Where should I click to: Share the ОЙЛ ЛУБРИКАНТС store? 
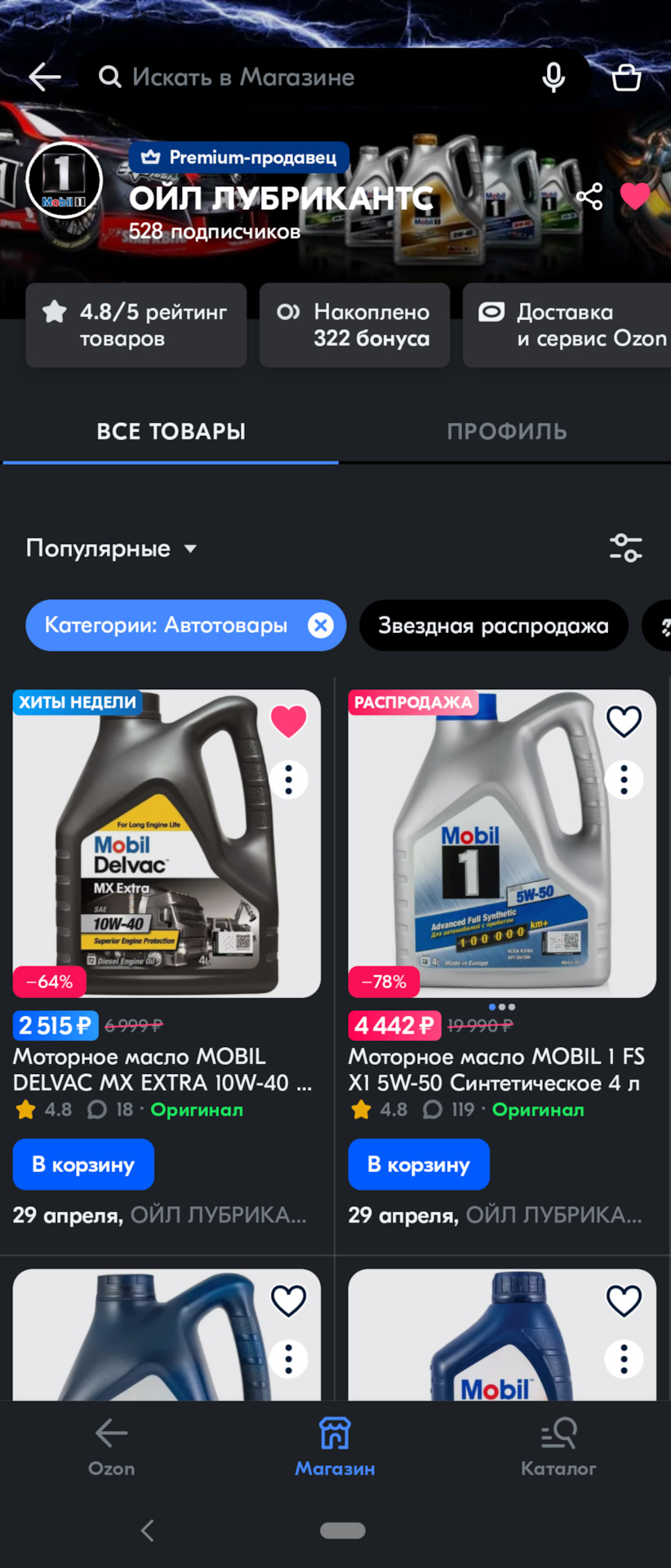tap(589, 197)
